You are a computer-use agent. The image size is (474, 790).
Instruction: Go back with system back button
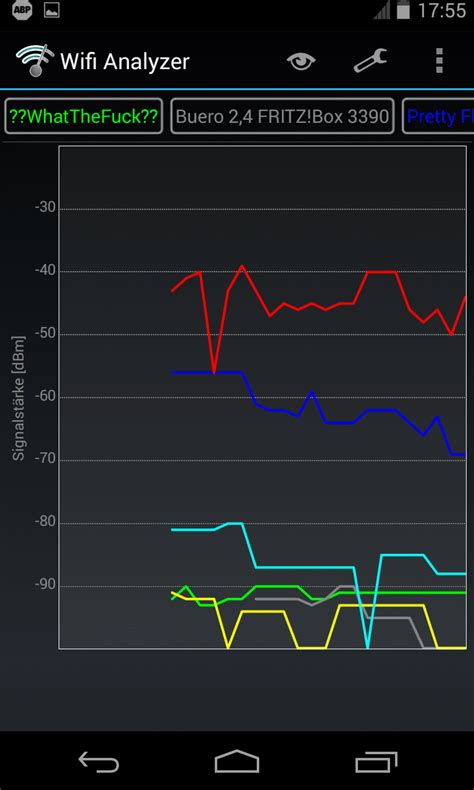pos(99,761)
